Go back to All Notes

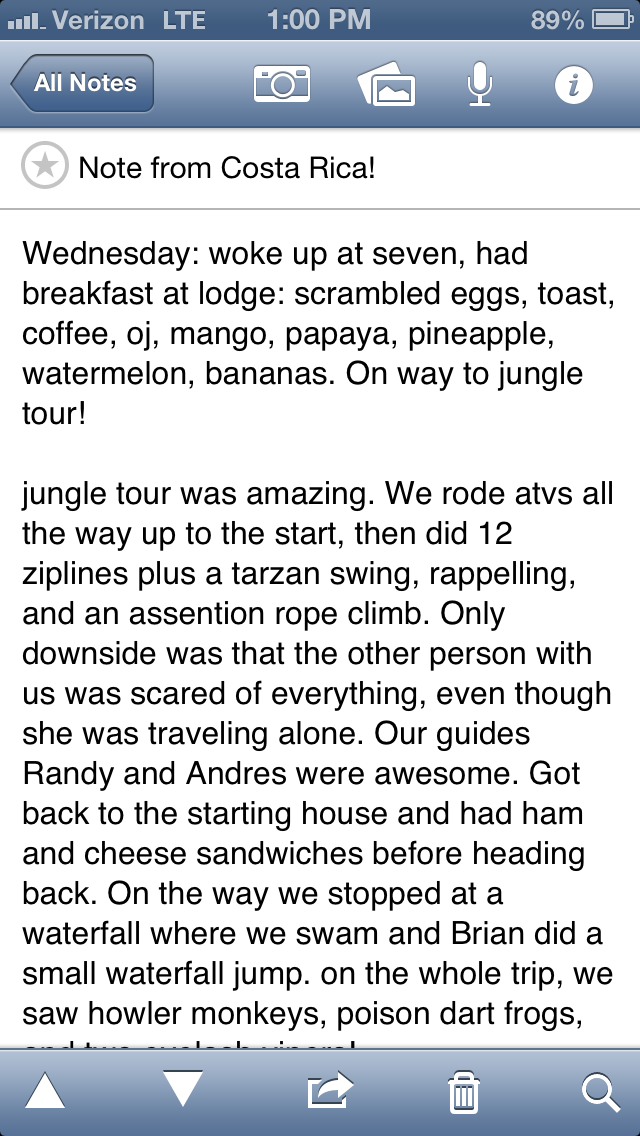(x=83, y=83)
